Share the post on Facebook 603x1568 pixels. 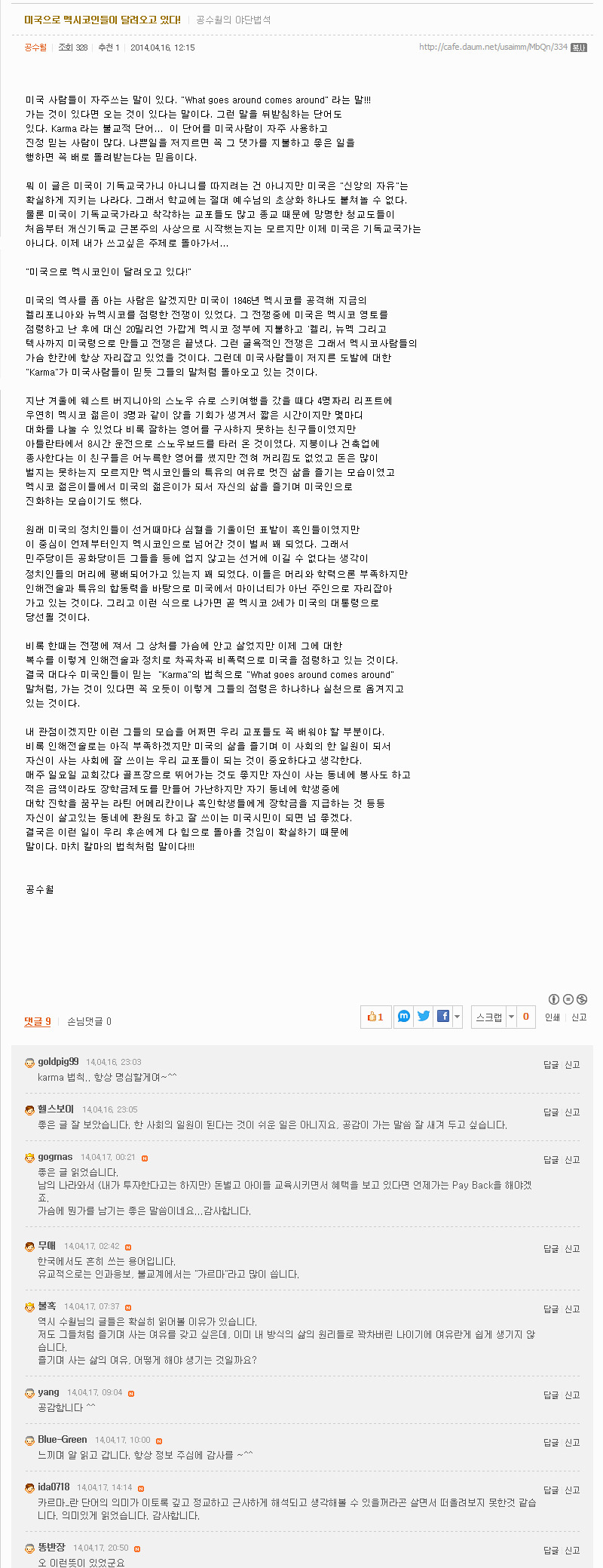coord(443,1016)
